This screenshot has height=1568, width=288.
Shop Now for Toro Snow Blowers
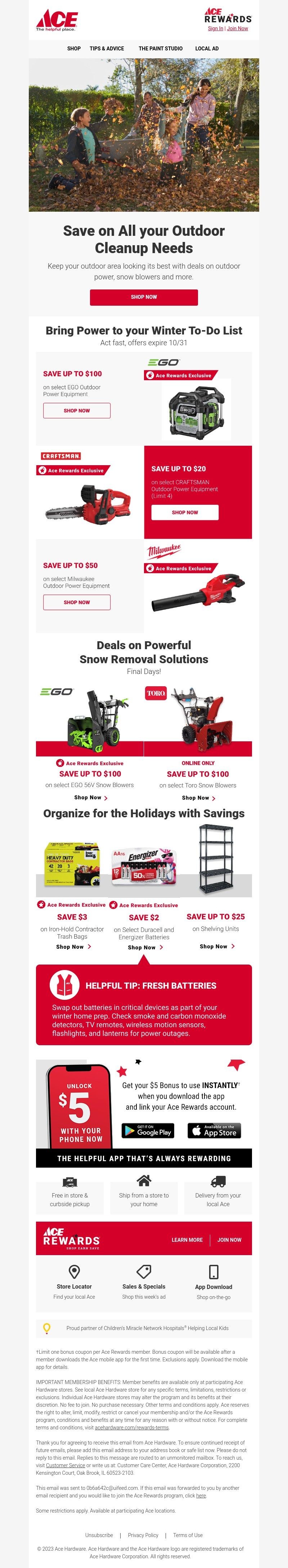[x=198, y=798]
